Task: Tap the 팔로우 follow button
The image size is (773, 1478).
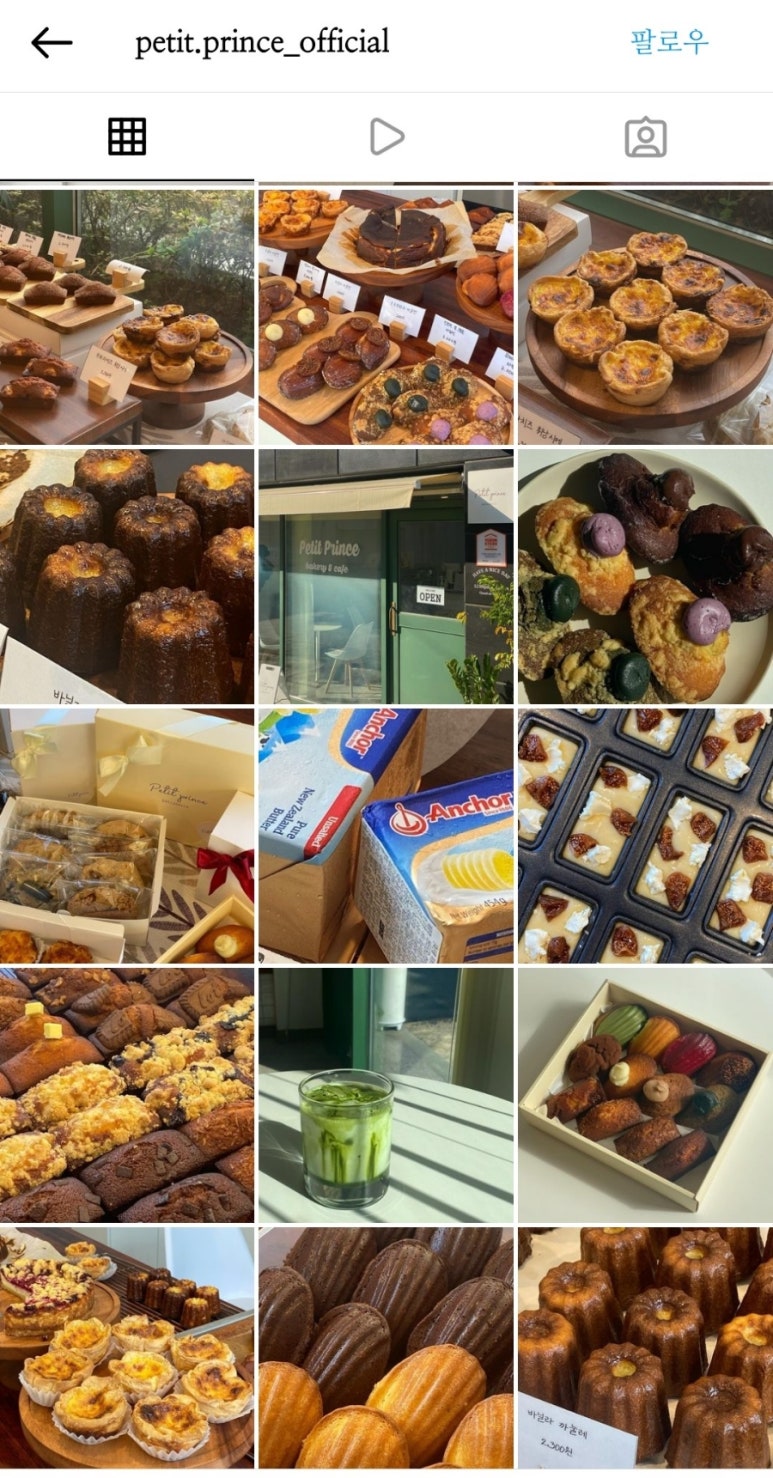Action: (668, 42)
